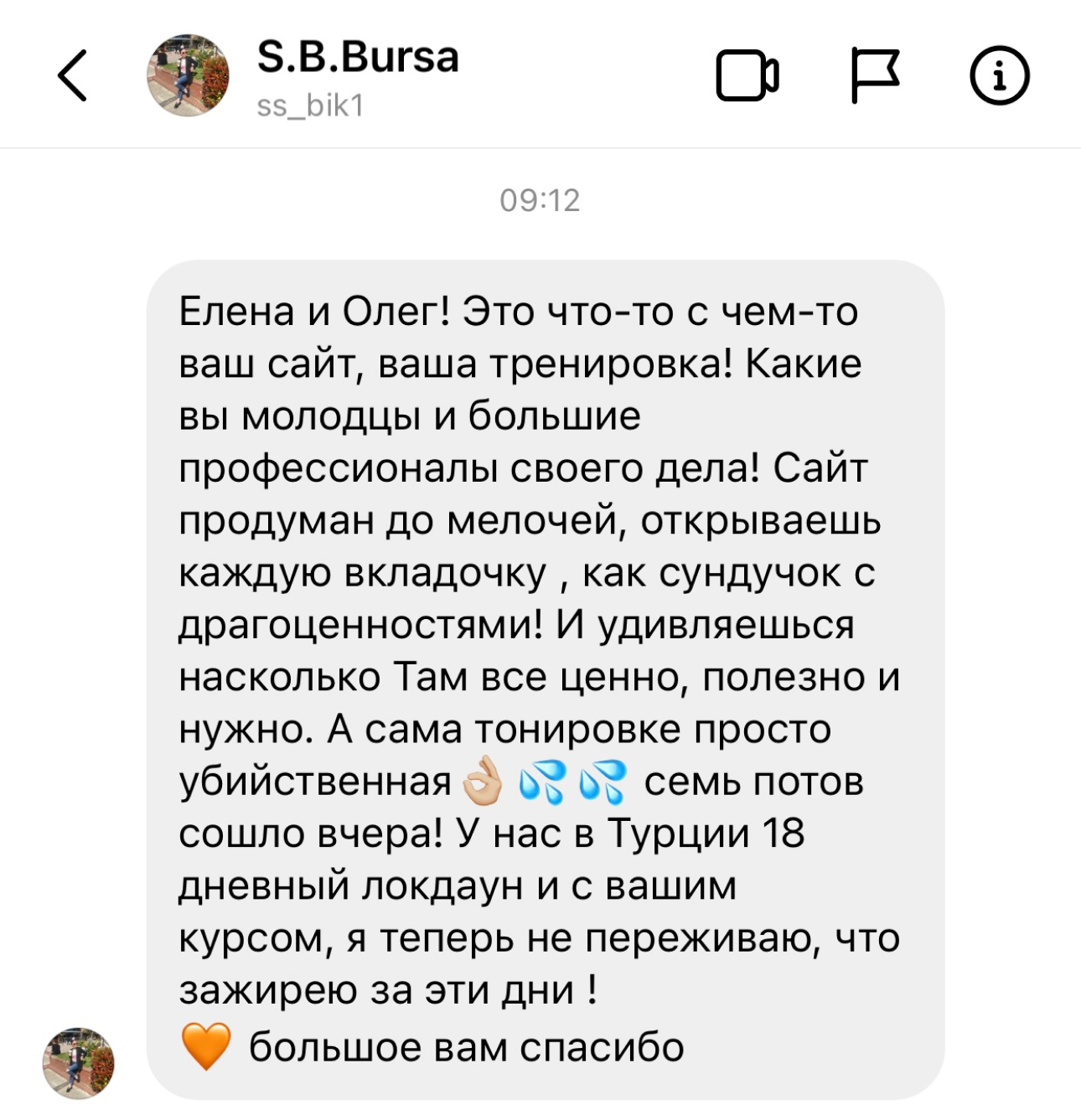1081x1120 pixels.
Task: Flag this conversation
Action: click(x=875, y=75)
